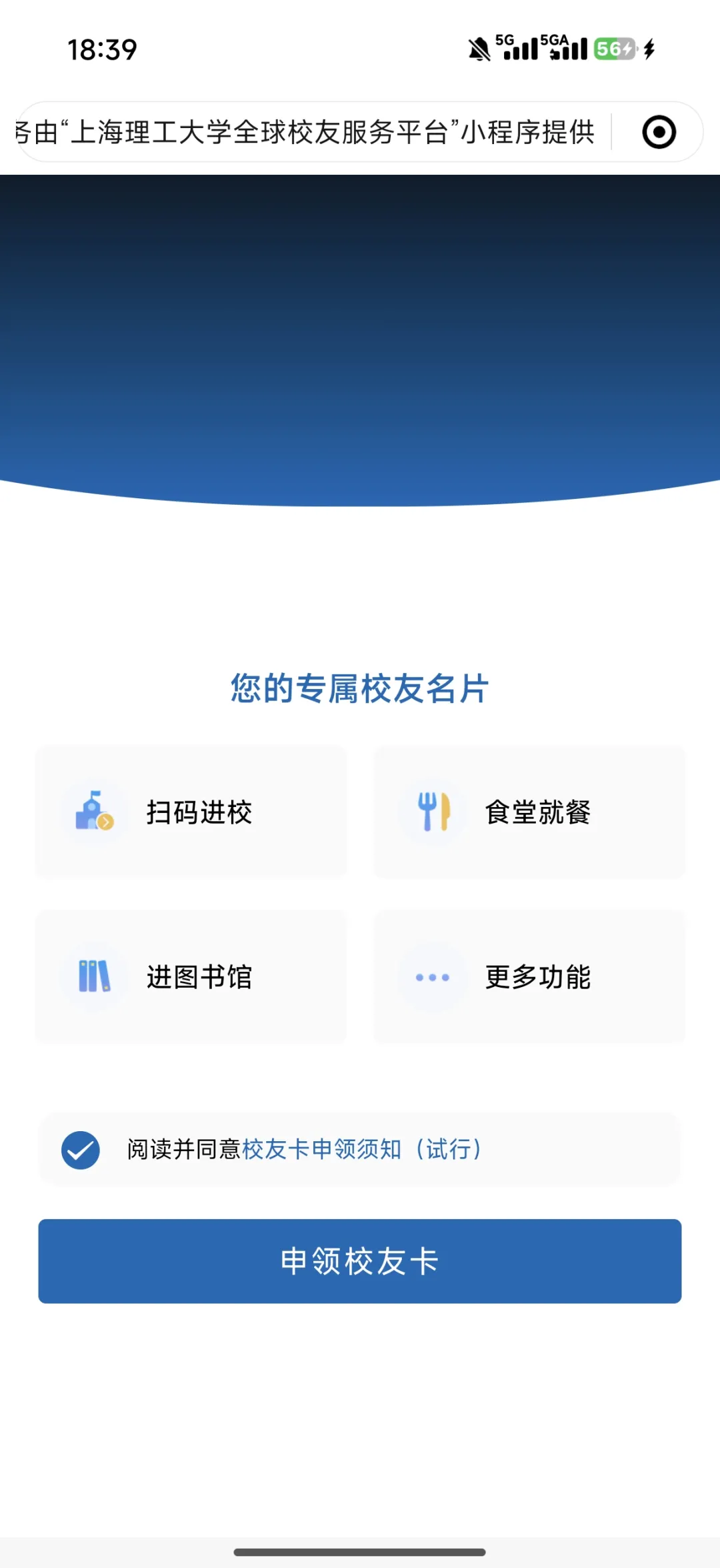The height and width of the screenshot is (1568, 720).
Task: Open 校友卡申领须知（试行）link
Action: tap(363, 1148)
